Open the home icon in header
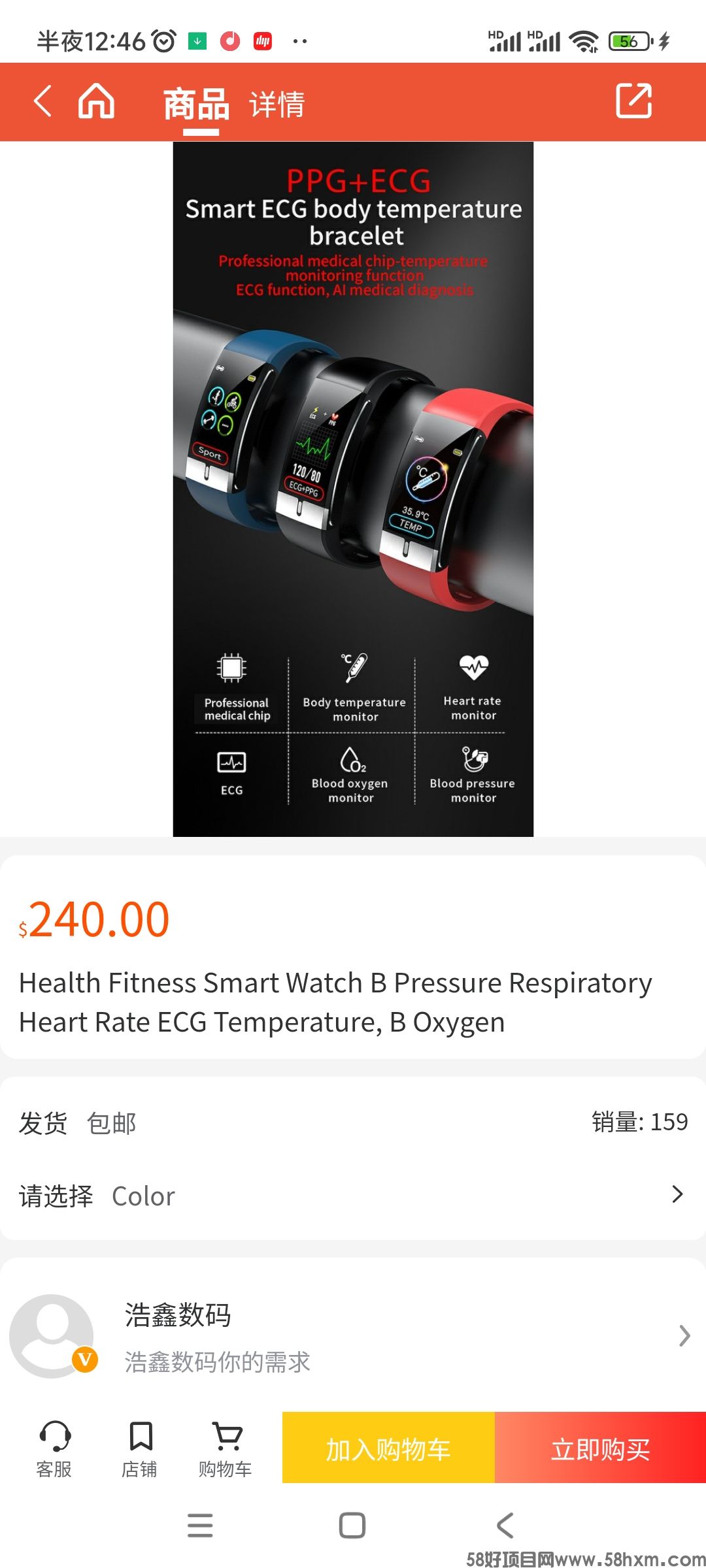Screen dimensions: 706x1568 pyautogui.click(x=96, y=102)
